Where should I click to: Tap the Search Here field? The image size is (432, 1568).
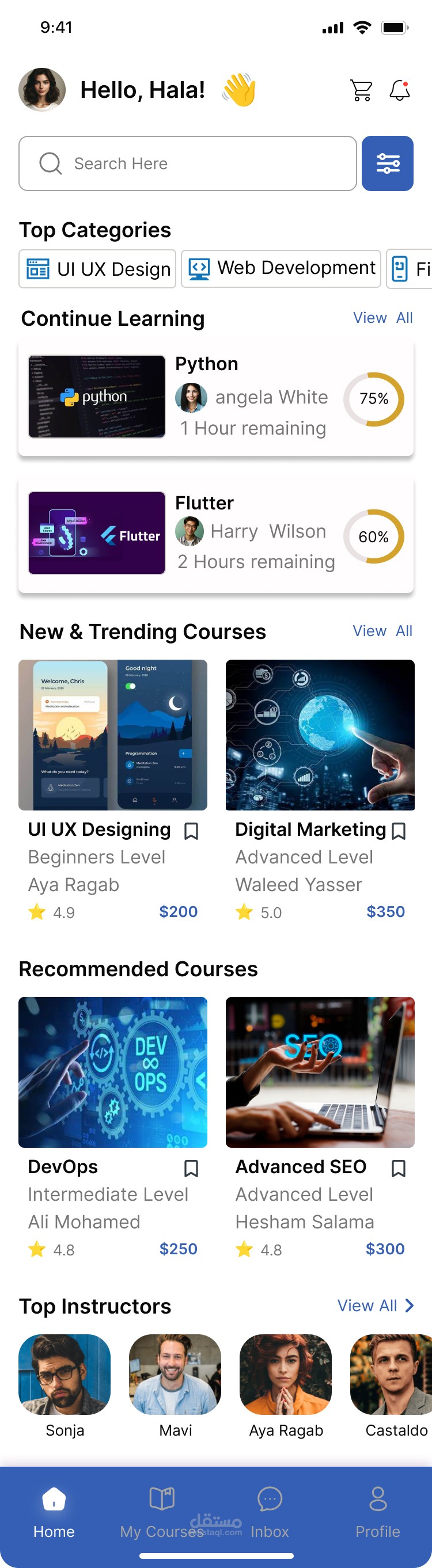pos(188,163)
